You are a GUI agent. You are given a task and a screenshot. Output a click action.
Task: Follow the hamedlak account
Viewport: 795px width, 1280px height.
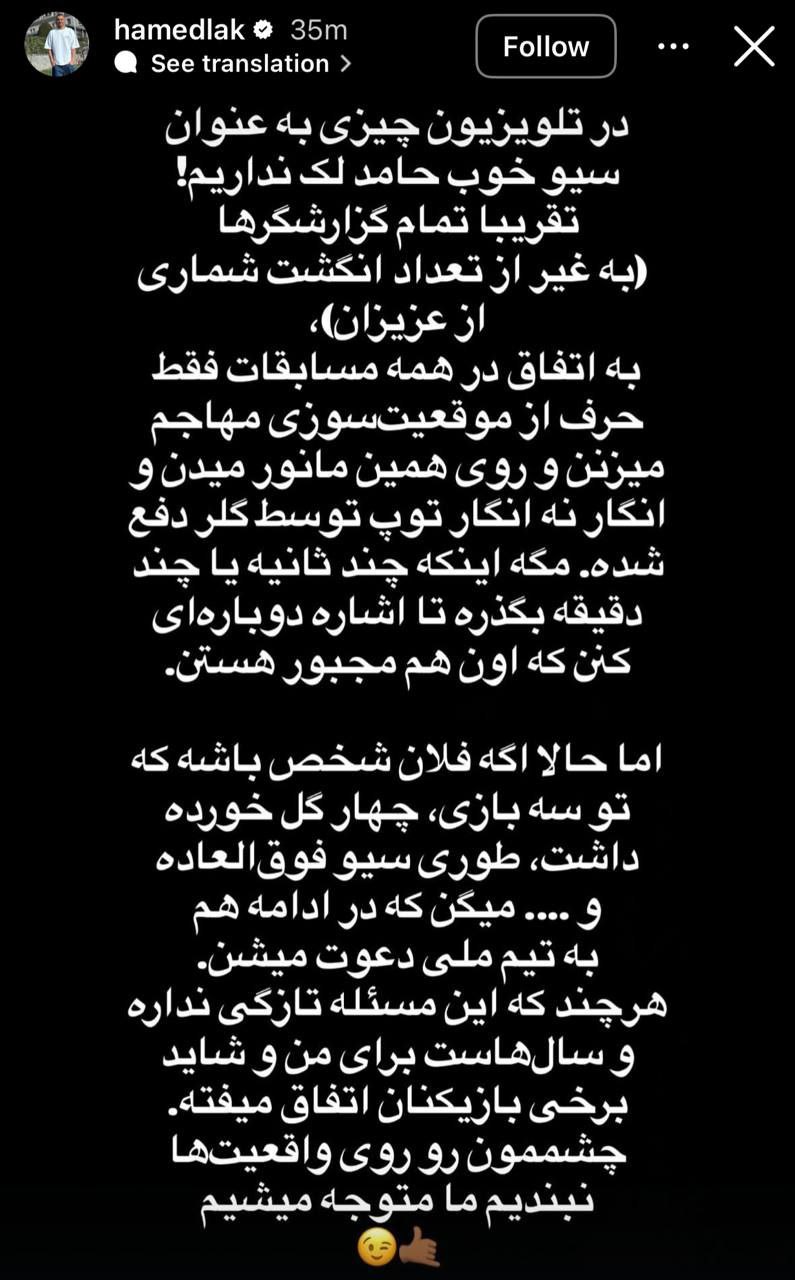(545, 46)
